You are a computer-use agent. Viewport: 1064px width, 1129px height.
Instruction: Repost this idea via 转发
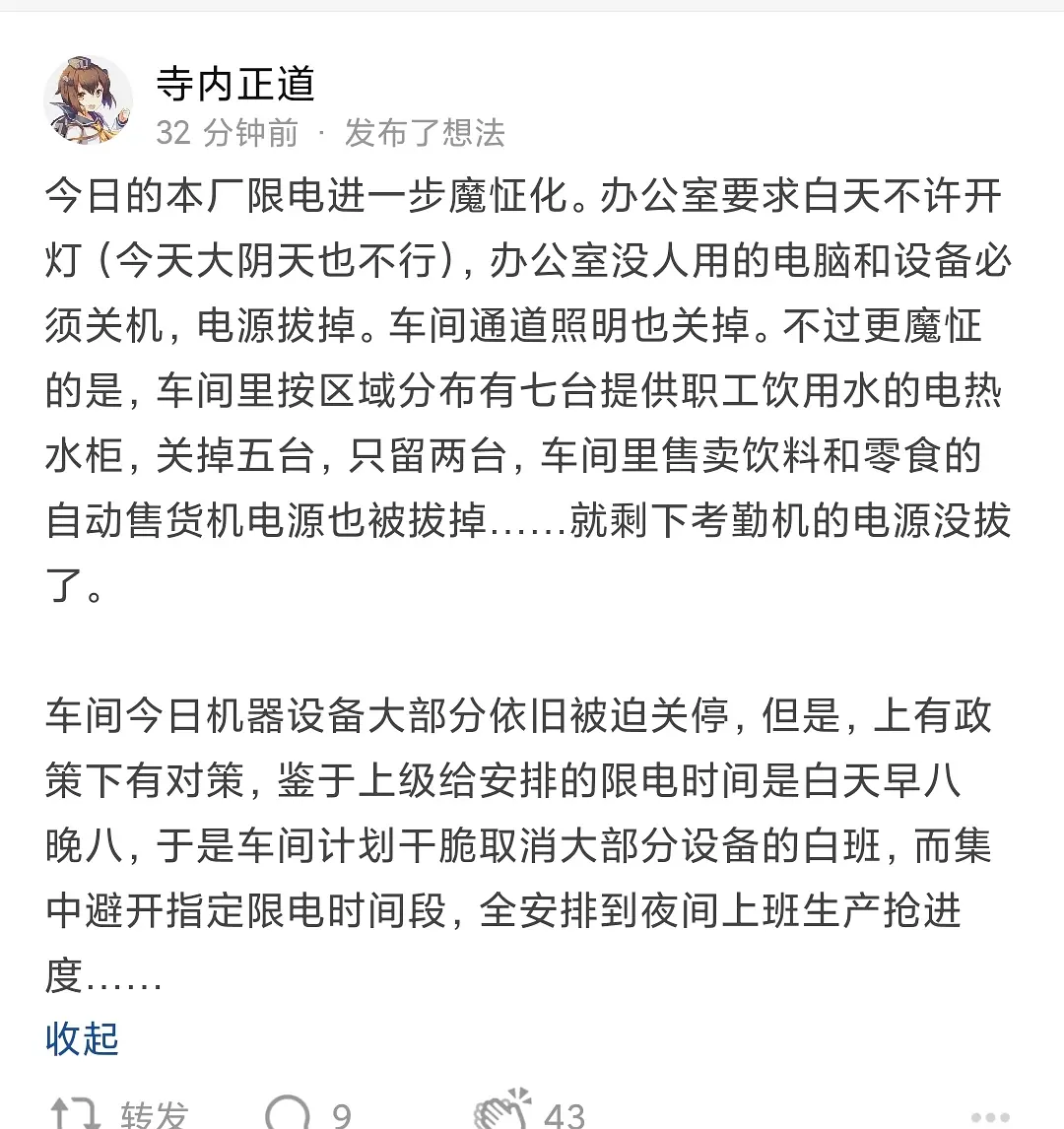120,1113
